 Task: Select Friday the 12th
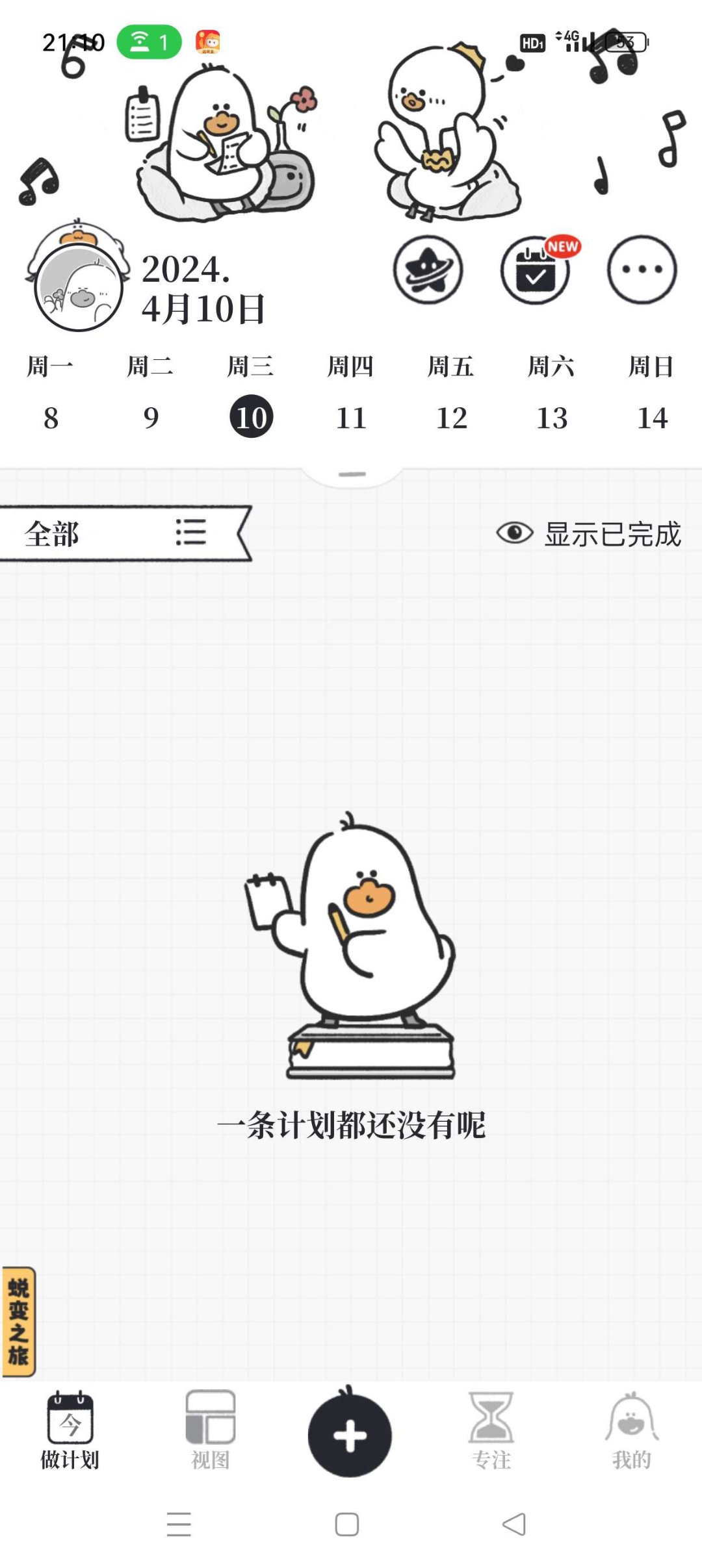[452, 417]
